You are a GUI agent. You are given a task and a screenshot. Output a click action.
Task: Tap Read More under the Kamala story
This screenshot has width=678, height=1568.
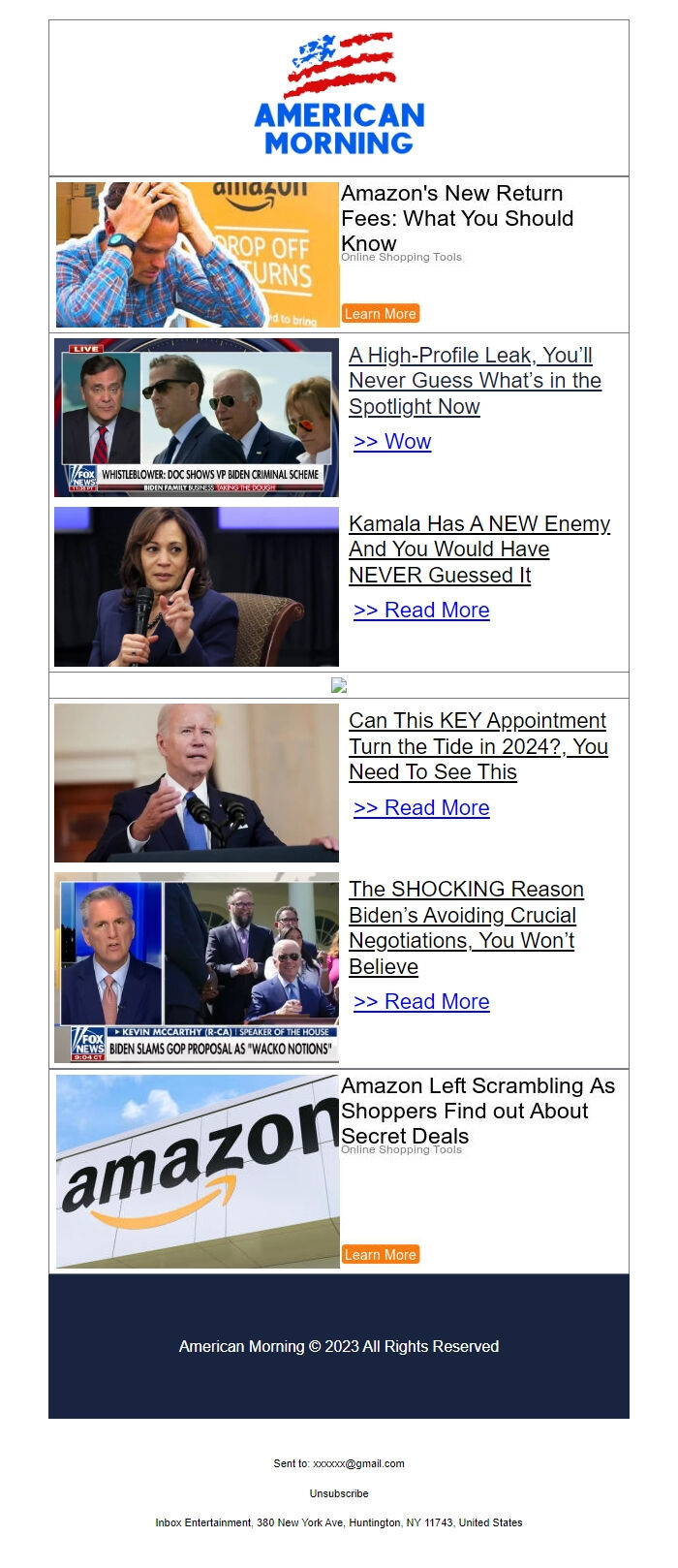421,611
